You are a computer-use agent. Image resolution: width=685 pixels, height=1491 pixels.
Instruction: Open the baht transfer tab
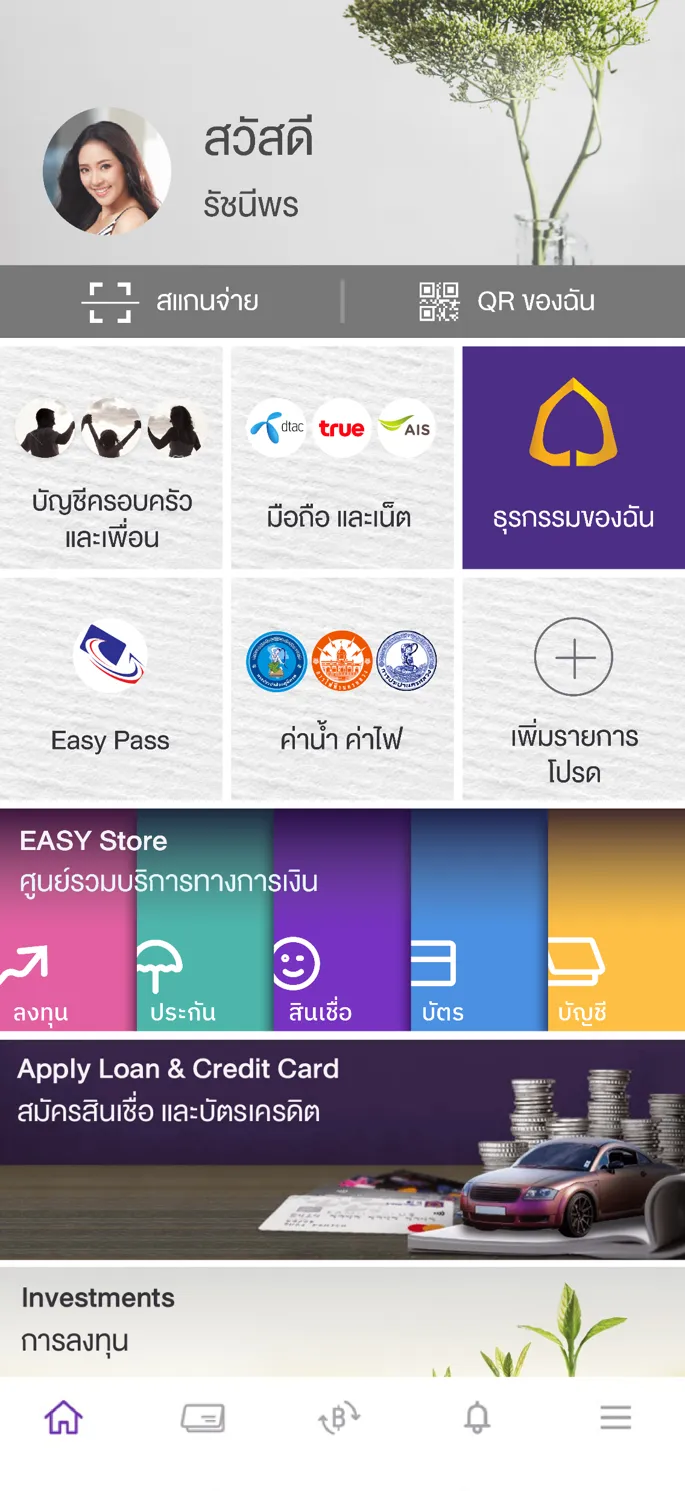pos(340,1417)
